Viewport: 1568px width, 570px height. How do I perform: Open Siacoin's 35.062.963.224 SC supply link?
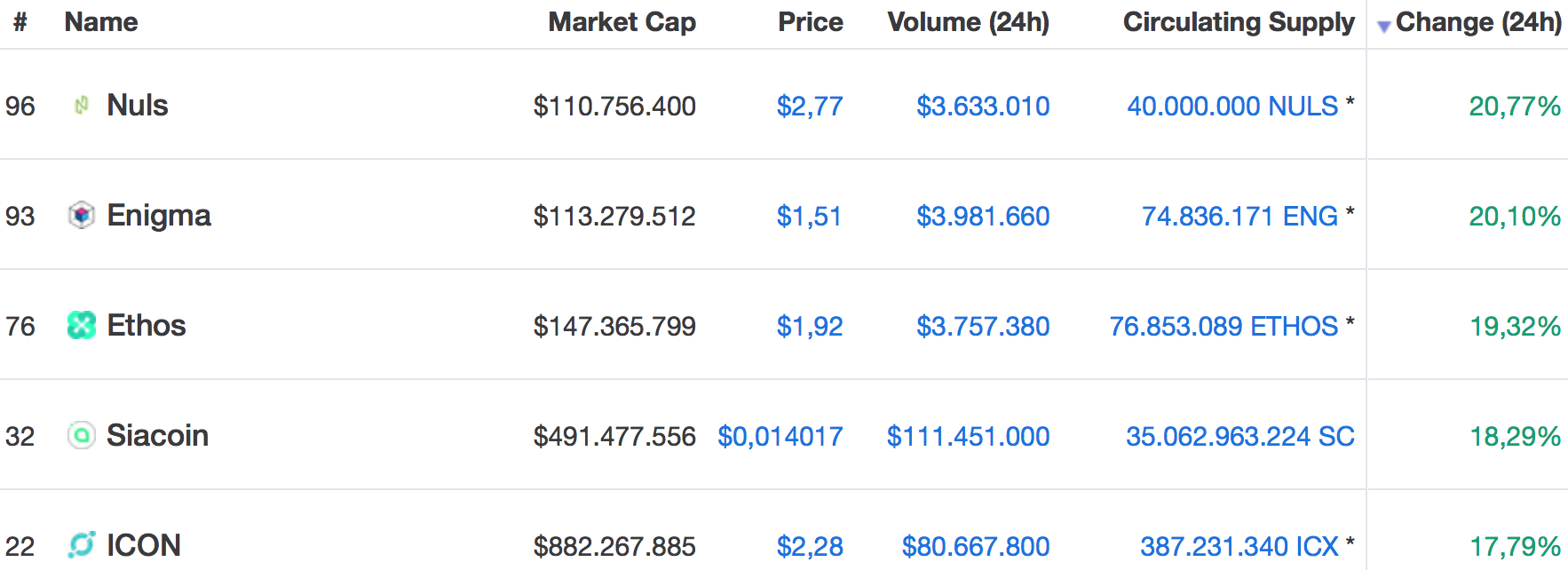(x=1239, y=437)
